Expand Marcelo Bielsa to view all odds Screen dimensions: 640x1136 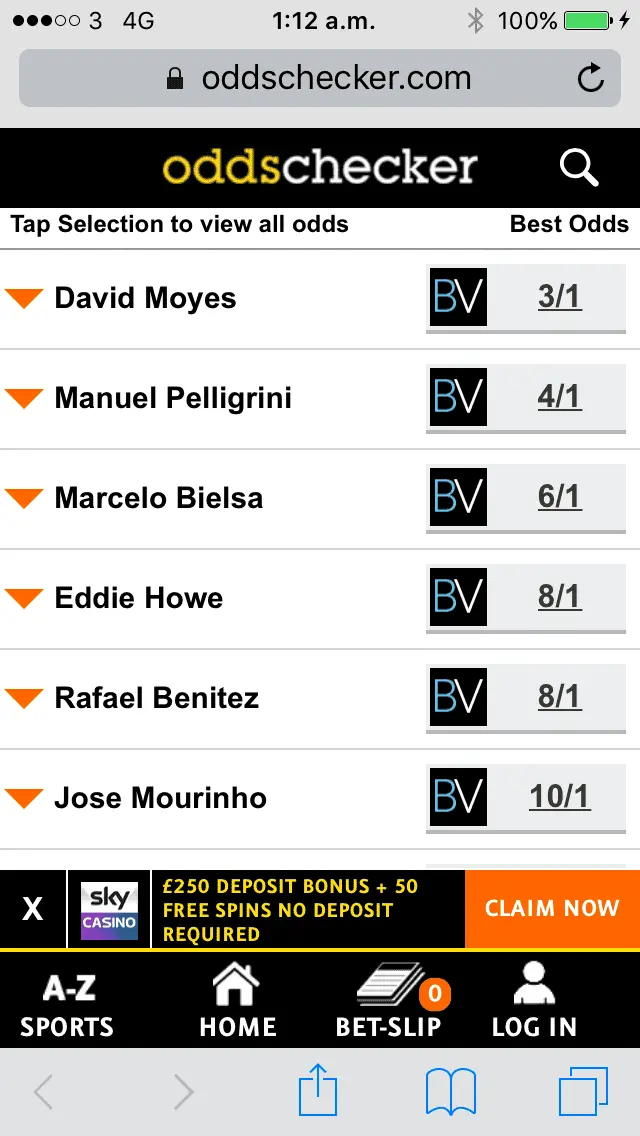[x=158, y=498]
